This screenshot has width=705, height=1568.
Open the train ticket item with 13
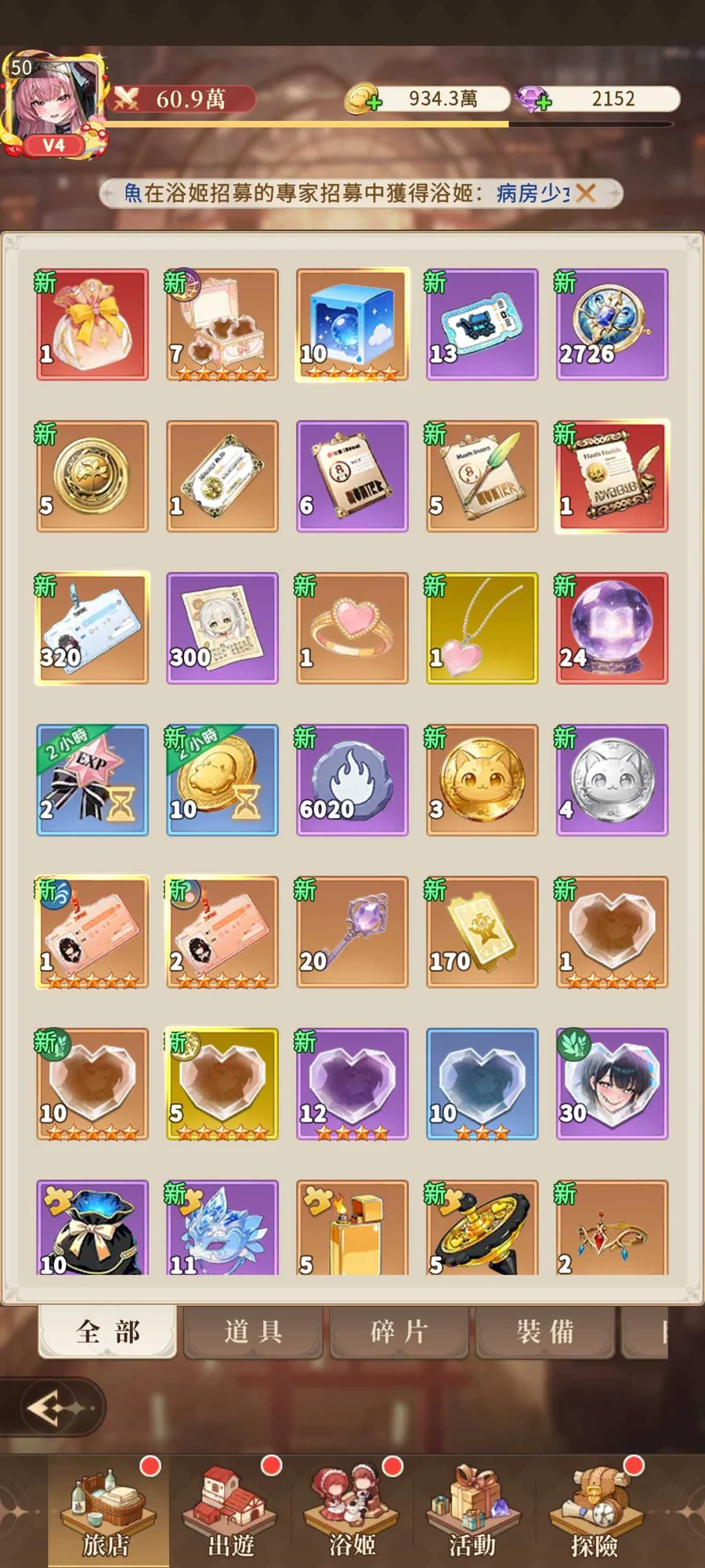[482, 324]
